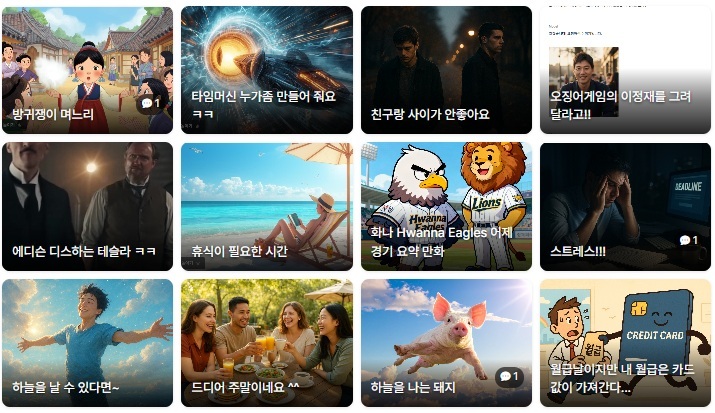Tap the 하늘을 날 수 있다면 card

[87, 342]
